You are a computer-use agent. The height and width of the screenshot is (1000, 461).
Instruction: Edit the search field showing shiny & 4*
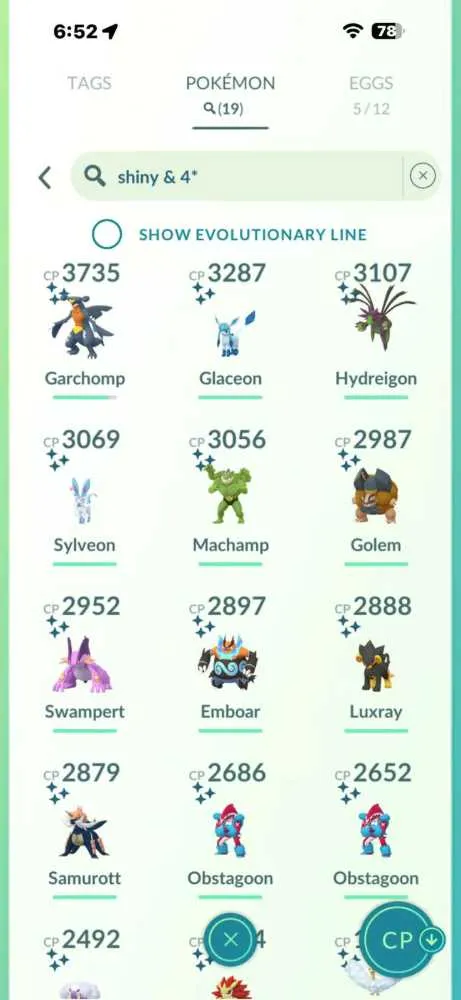coord(237,177)
